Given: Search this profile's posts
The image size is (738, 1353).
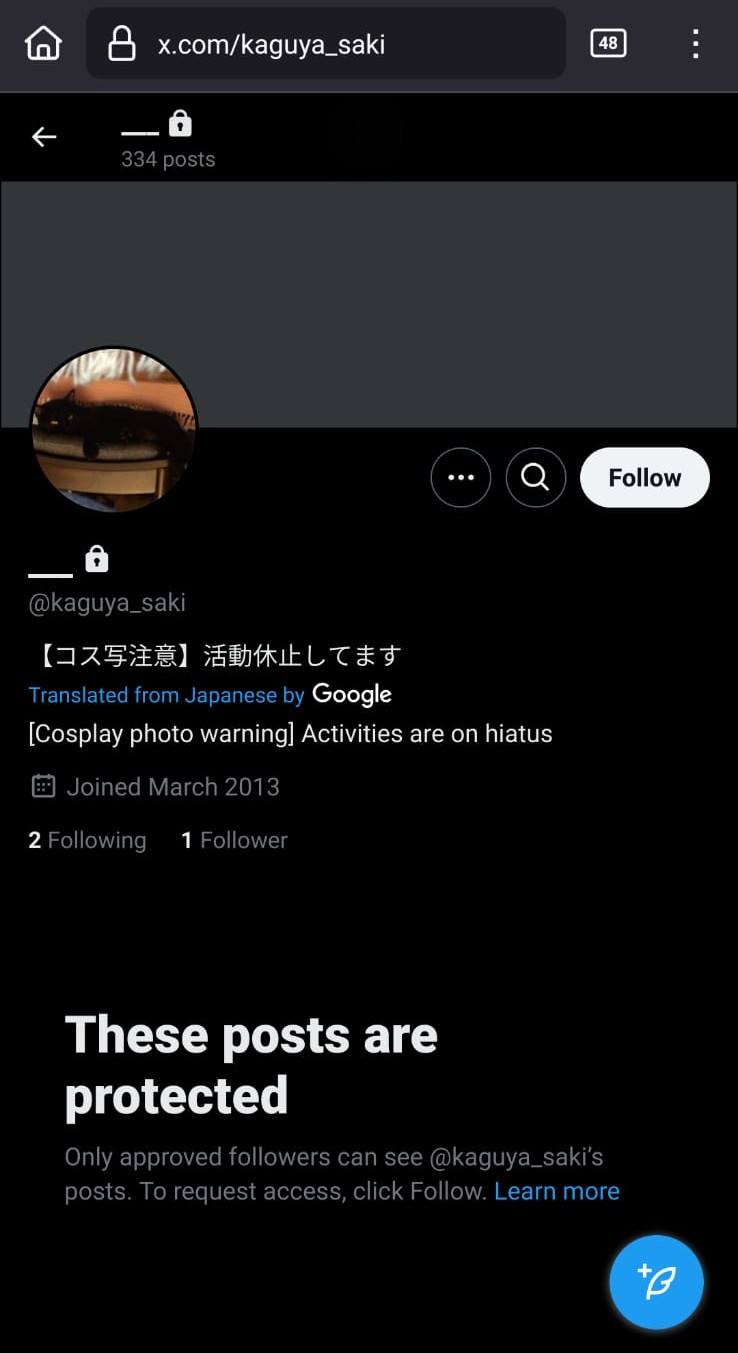Looking at the screenshot, I should pos(536,478).
